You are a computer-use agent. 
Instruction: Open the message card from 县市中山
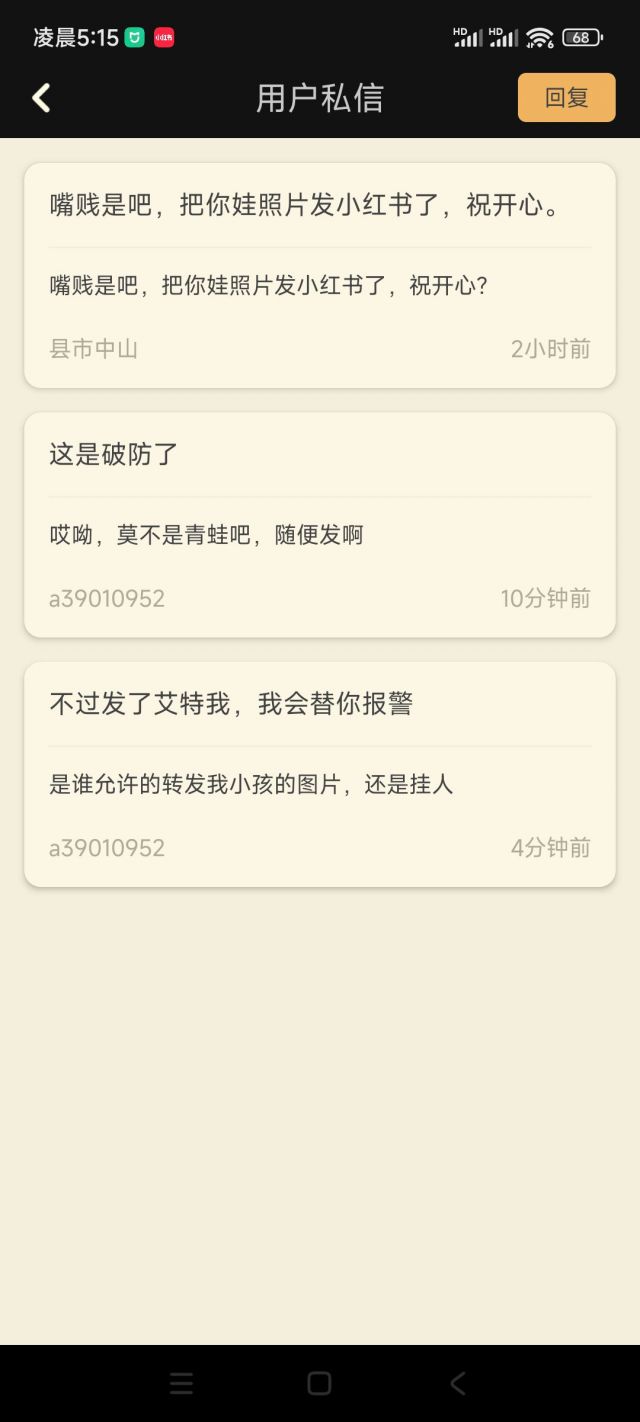(320, 275)
